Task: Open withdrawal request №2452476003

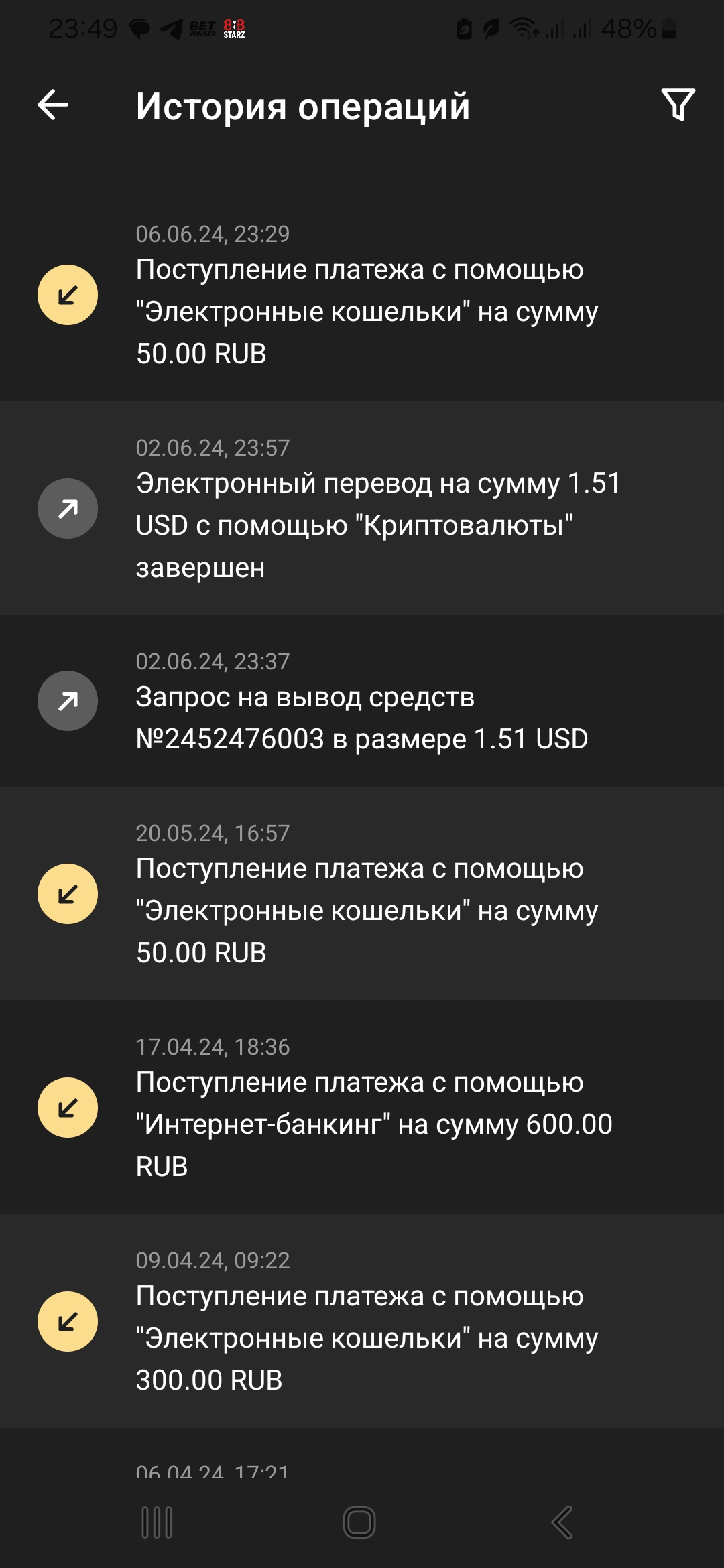Action: pos(362,702)
